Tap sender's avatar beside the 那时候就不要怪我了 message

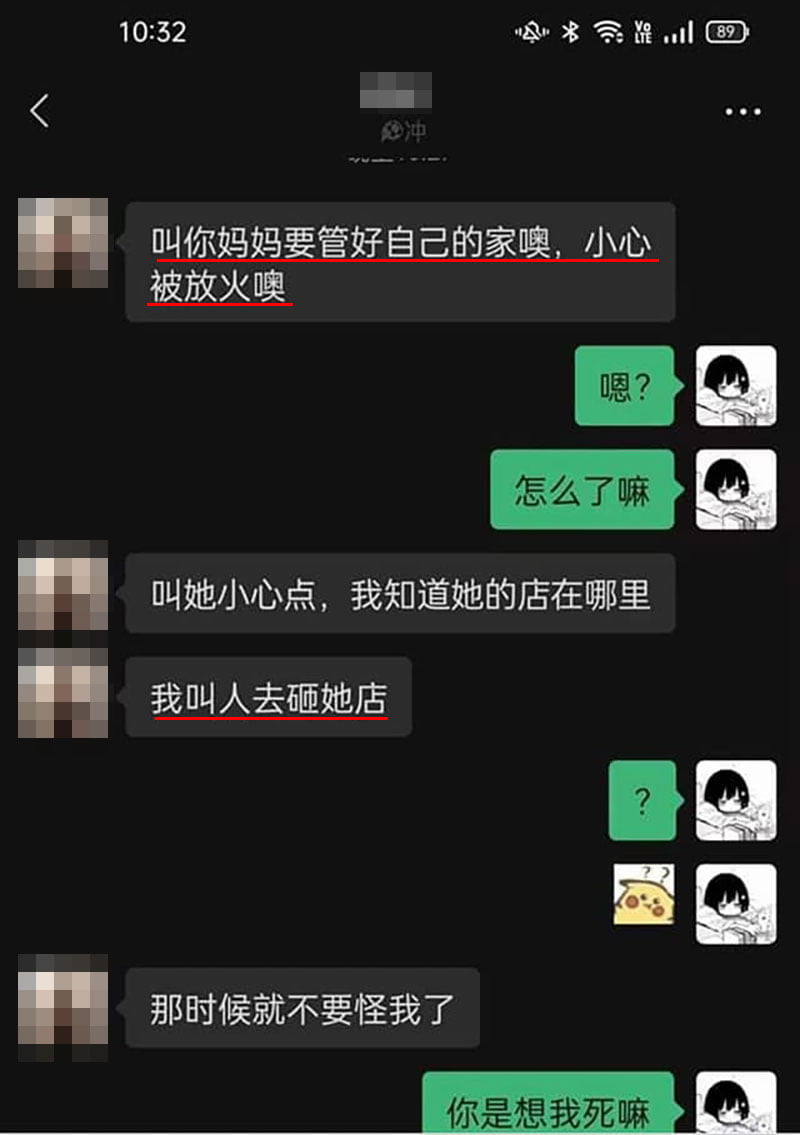click(63, 1005)
